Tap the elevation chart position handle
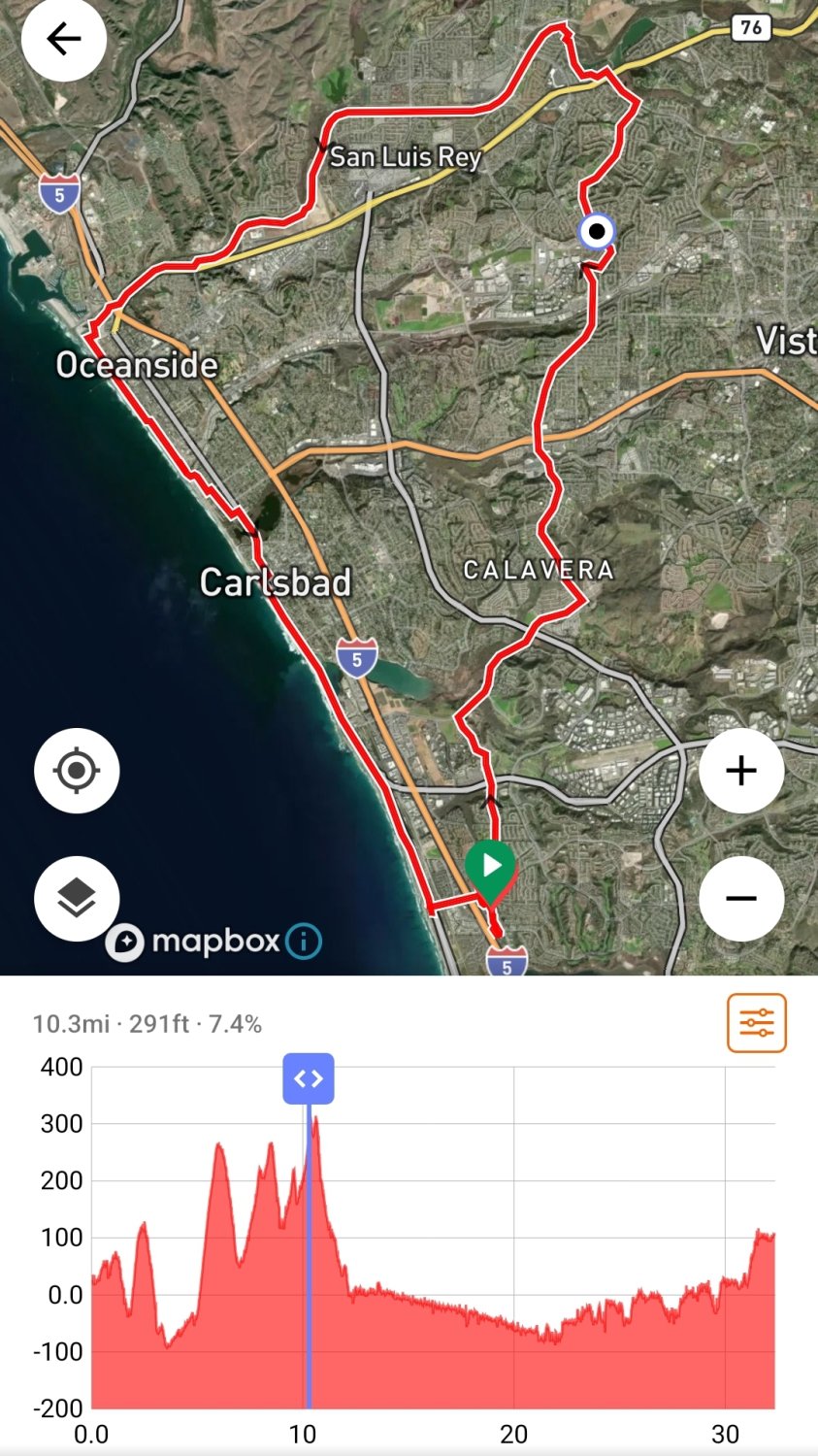 [309, 1078]
